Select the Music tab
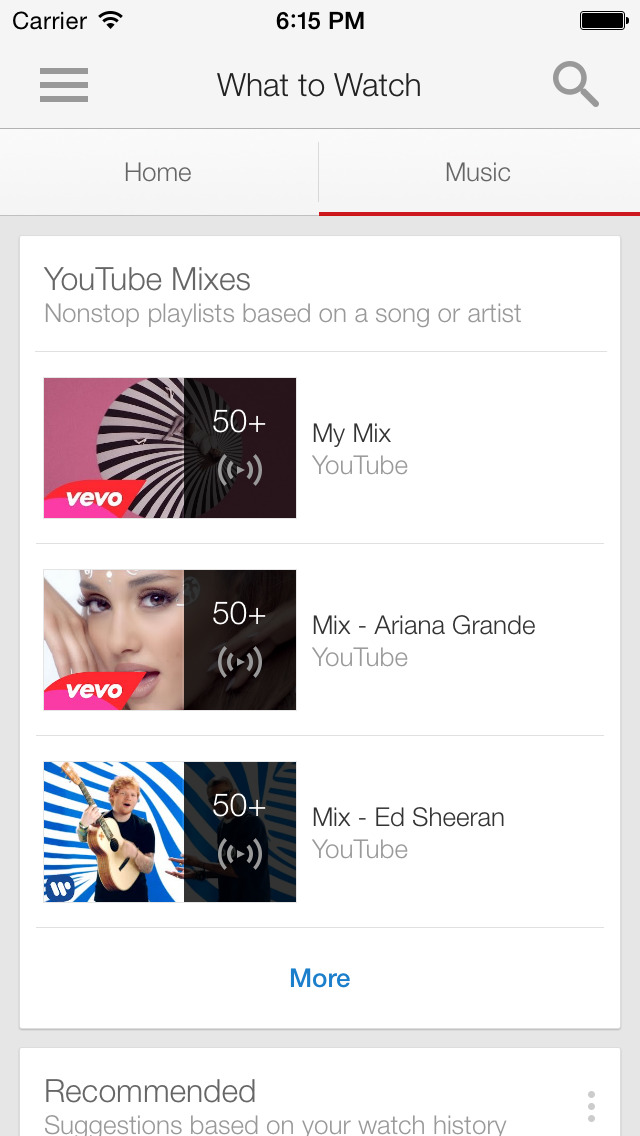The width and height of the screenshot is (640, 1136). 478,173
